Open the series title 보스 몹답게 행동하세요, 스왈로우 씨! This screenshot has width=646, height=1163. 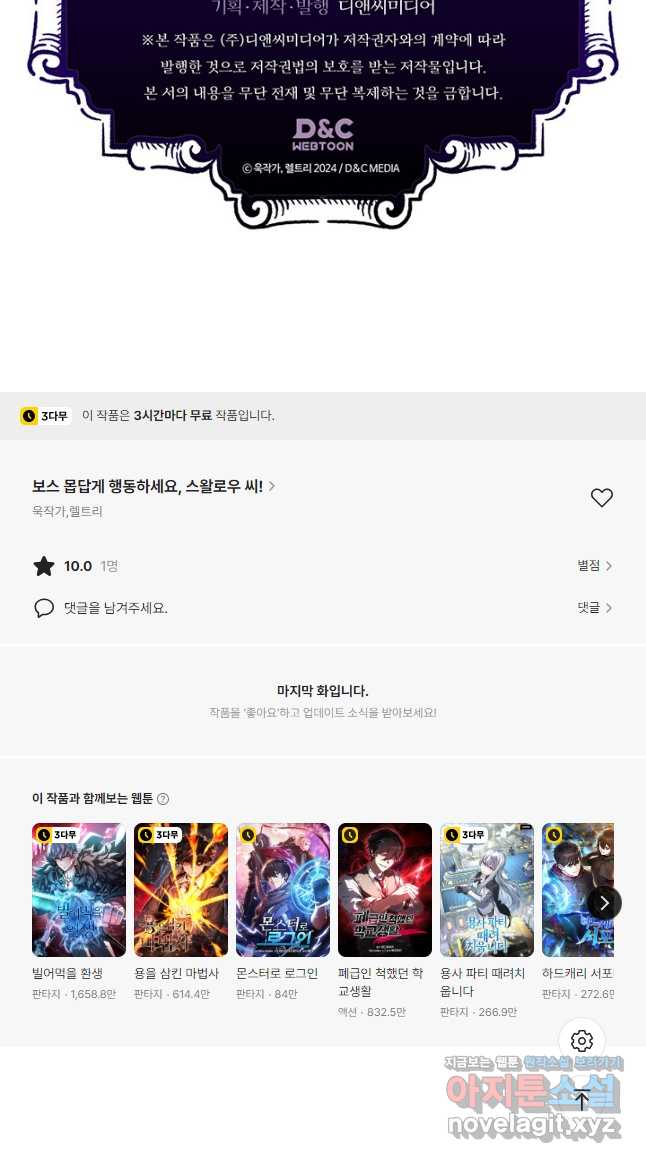pos(154,487)
